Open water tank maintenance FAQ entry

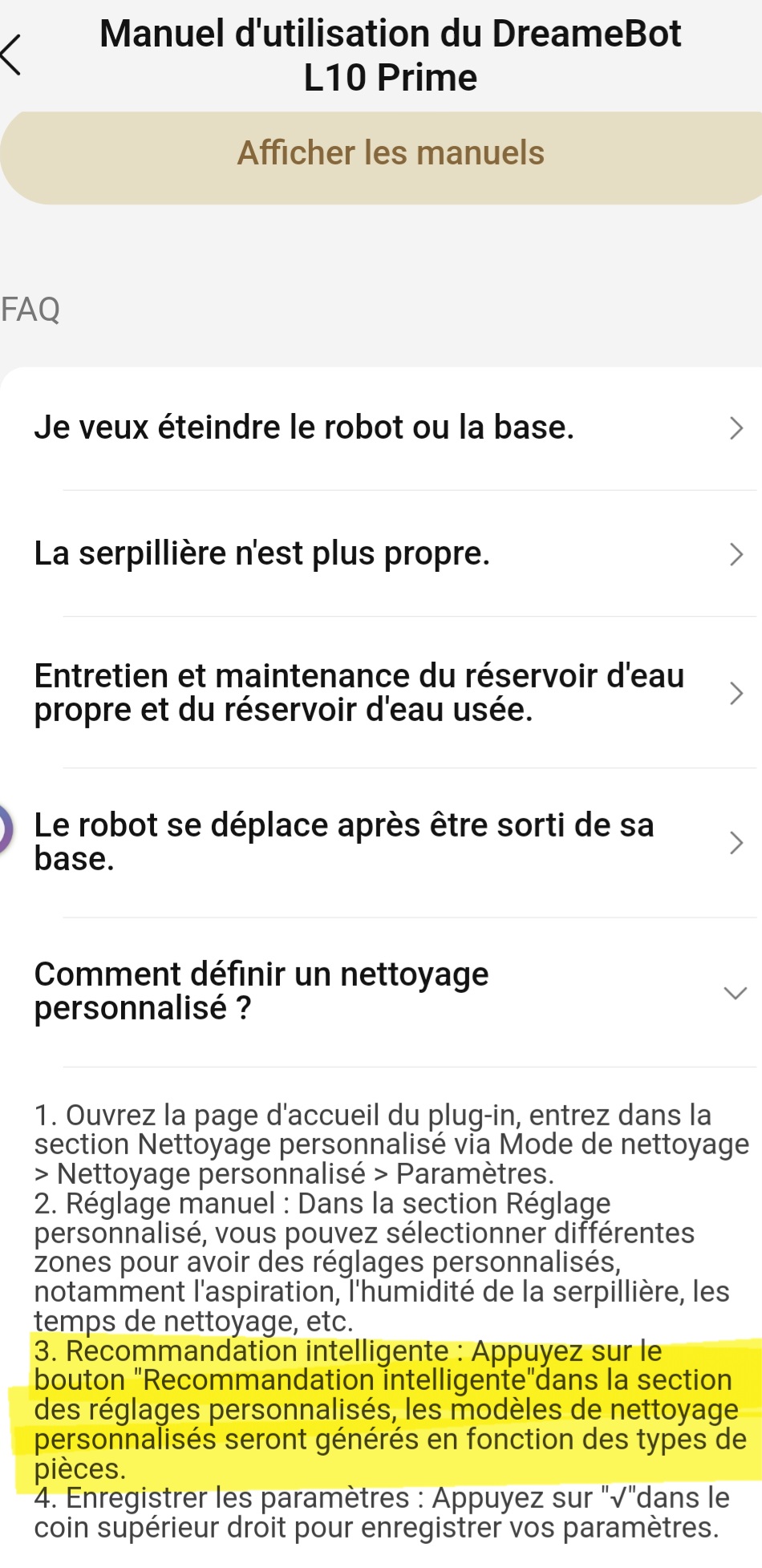(x=381, y=693)
